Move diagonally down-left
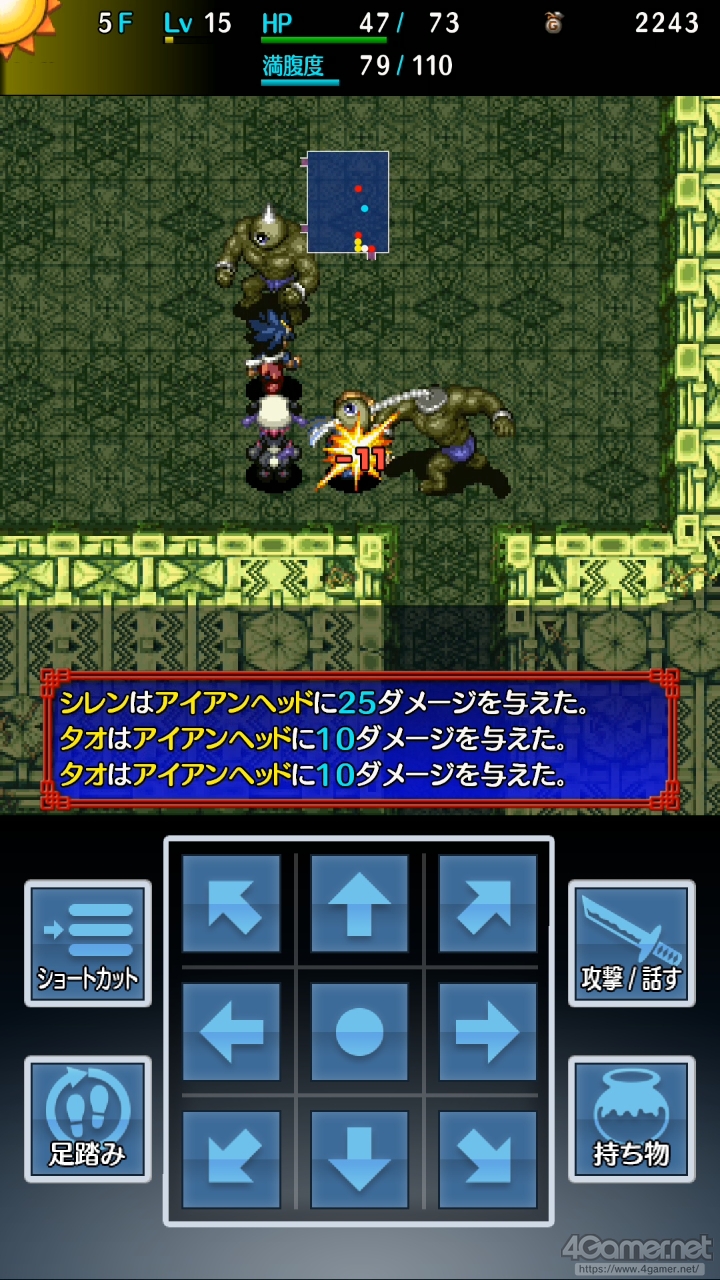The height and width of the screenshot is (1280, 720). 231,1159
